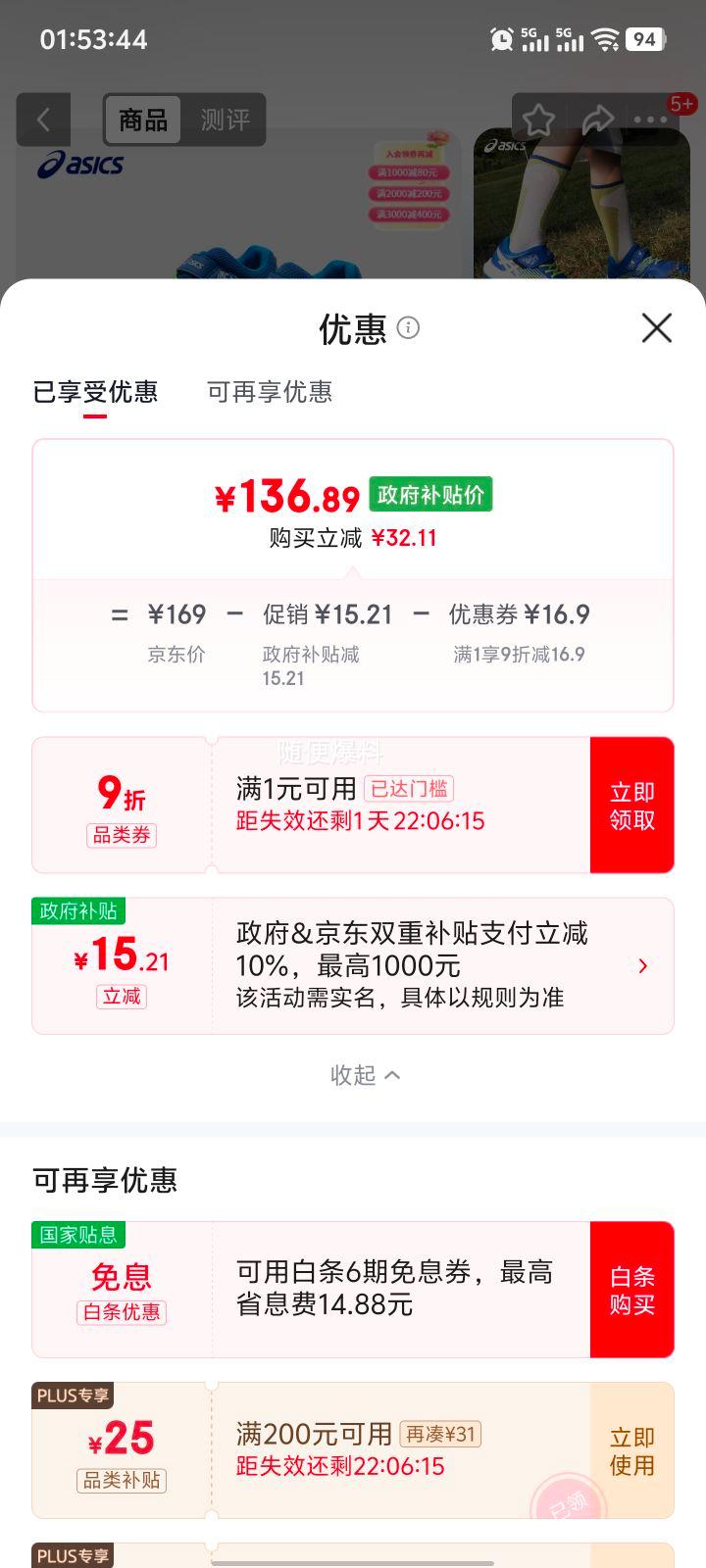Screen dimensions: 706x1568
Task: Tap 白条购买 on the interest-free offer
Action: (x=631, y=1289)
